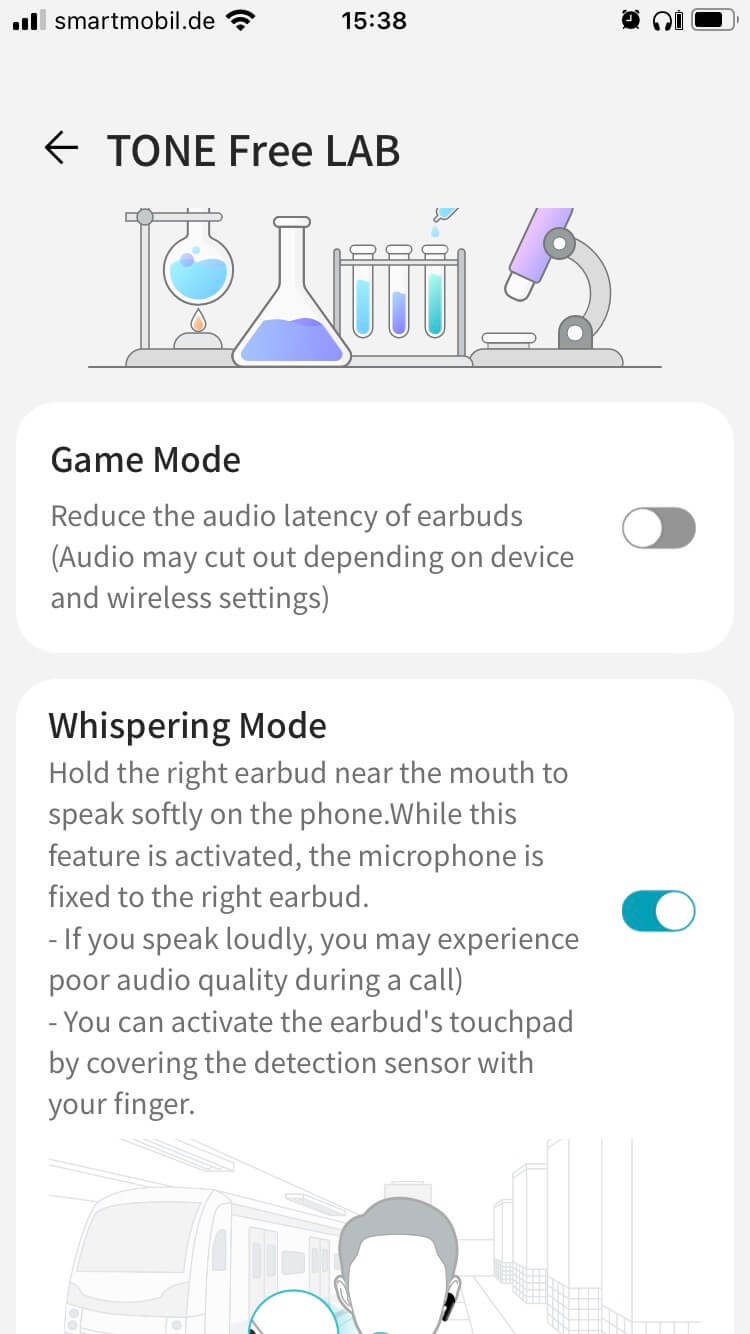Viewport: 750px width, 1334px height.
Task: Enable the Game Mode switch
Action: pyautogui.click(x=658, y=528)
